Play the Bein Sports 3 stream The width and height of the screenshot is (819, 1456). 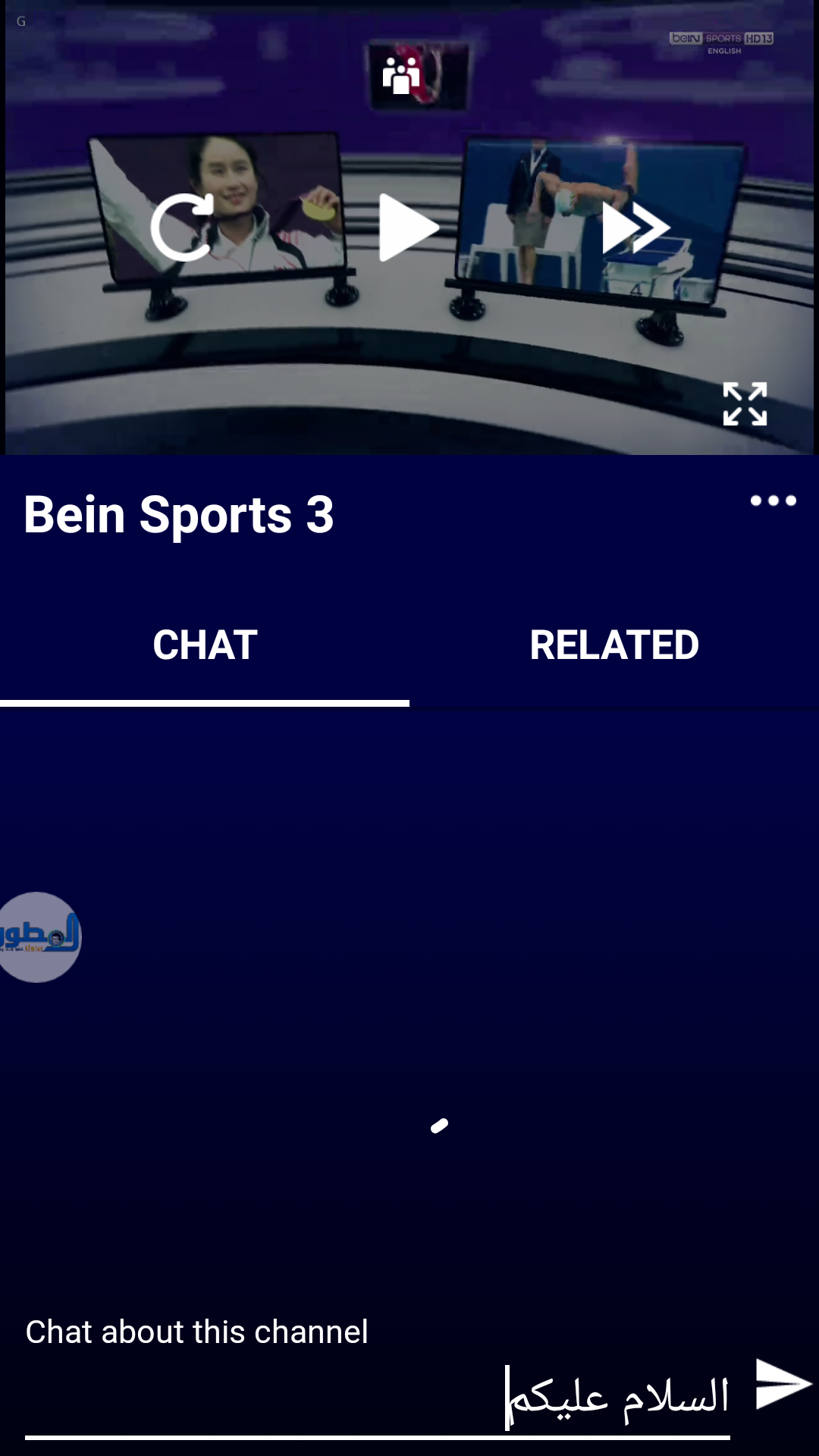pyautogui.click(x=408, y=227)
